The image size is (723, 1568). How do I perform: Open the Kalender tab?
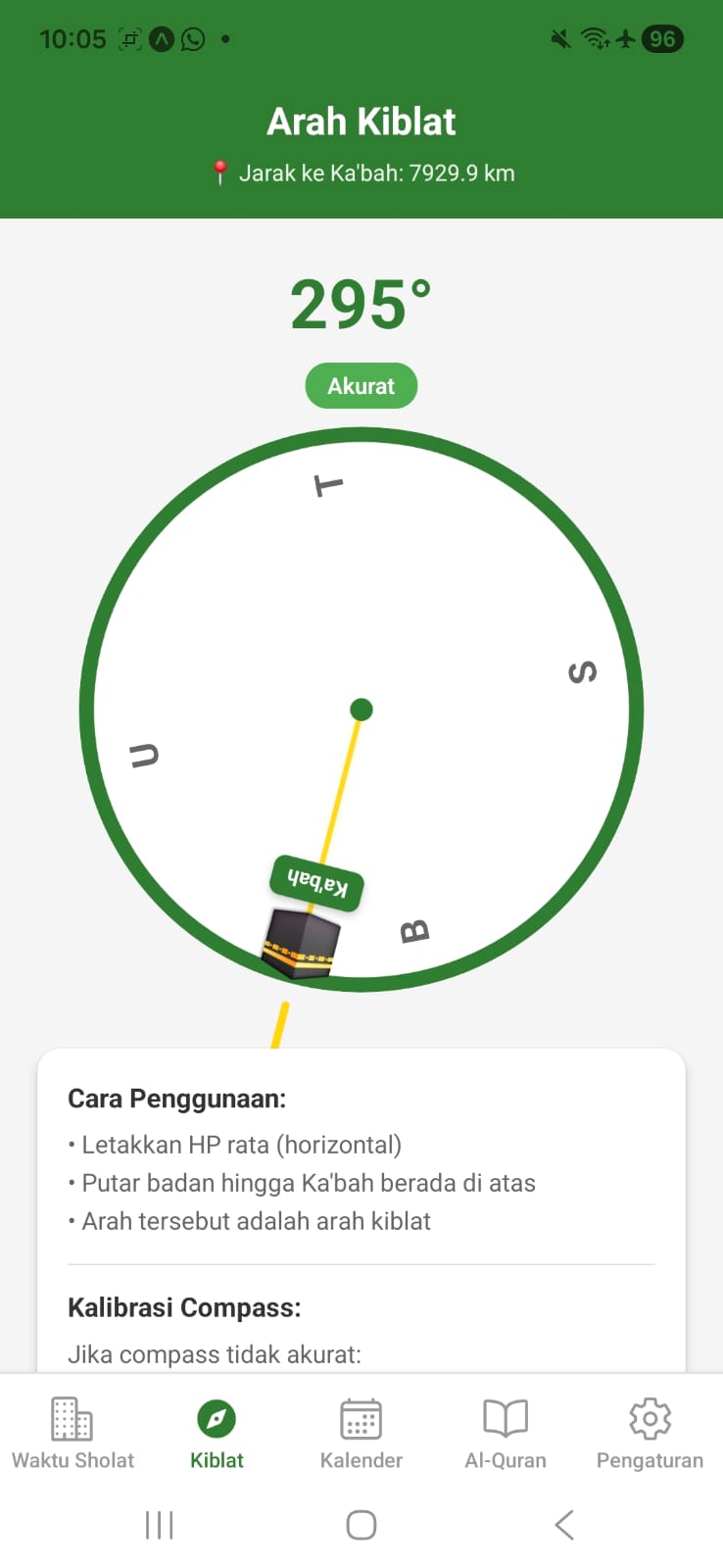coord(361,1433)
